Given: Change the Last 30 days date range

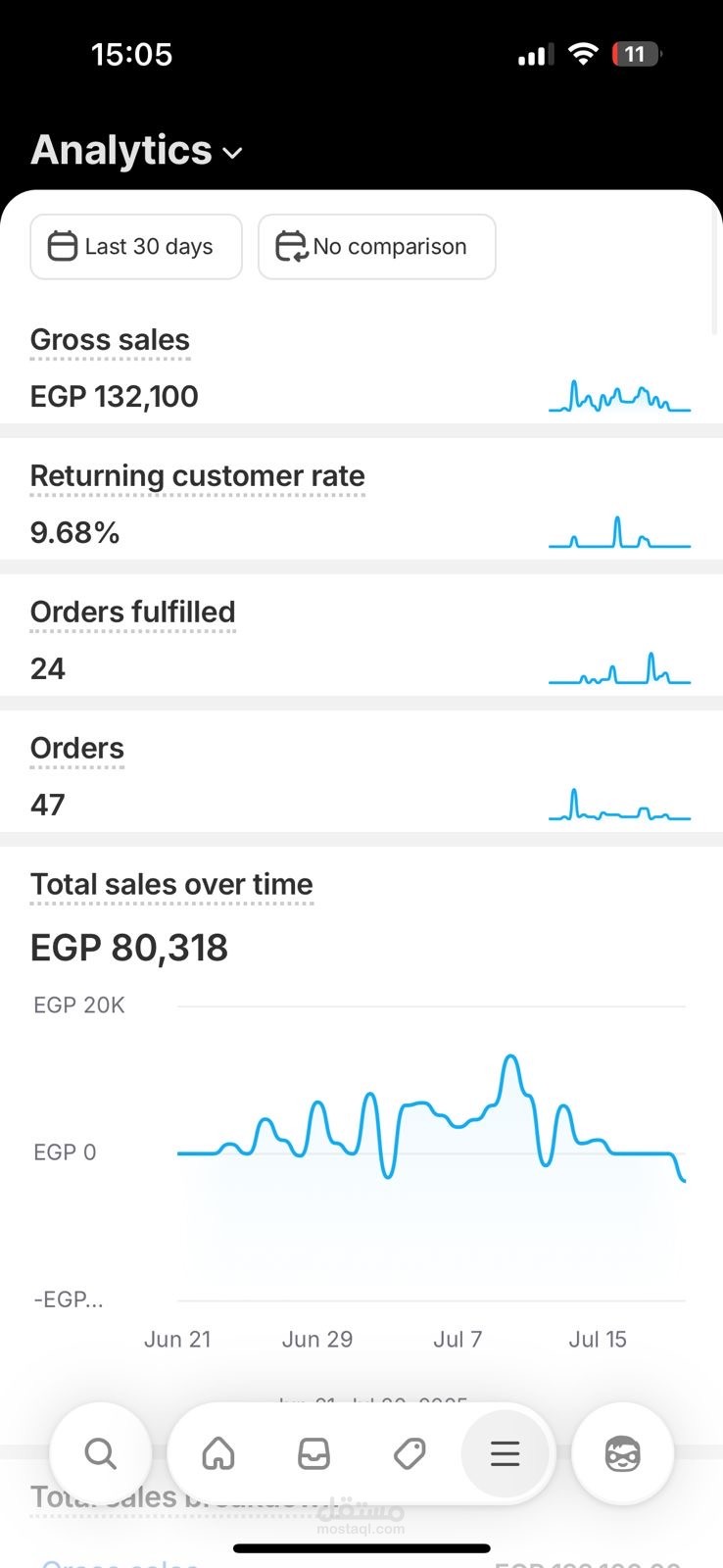Looking at the screenshot, I should 136,247.
